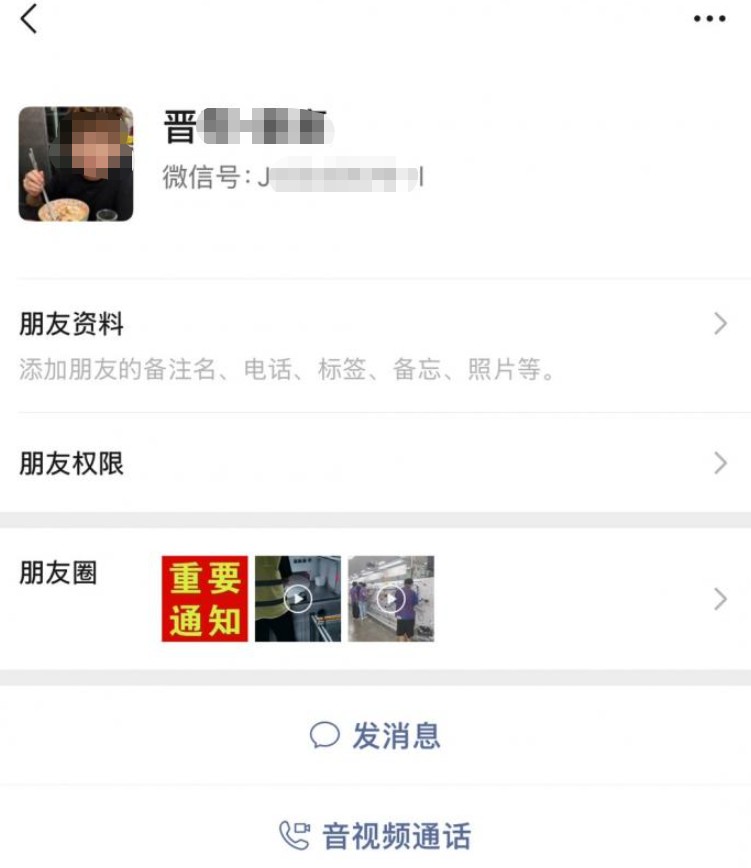View the contact's profile photo
This screenshot has width=751, height=868.
(x=76, y=163)
